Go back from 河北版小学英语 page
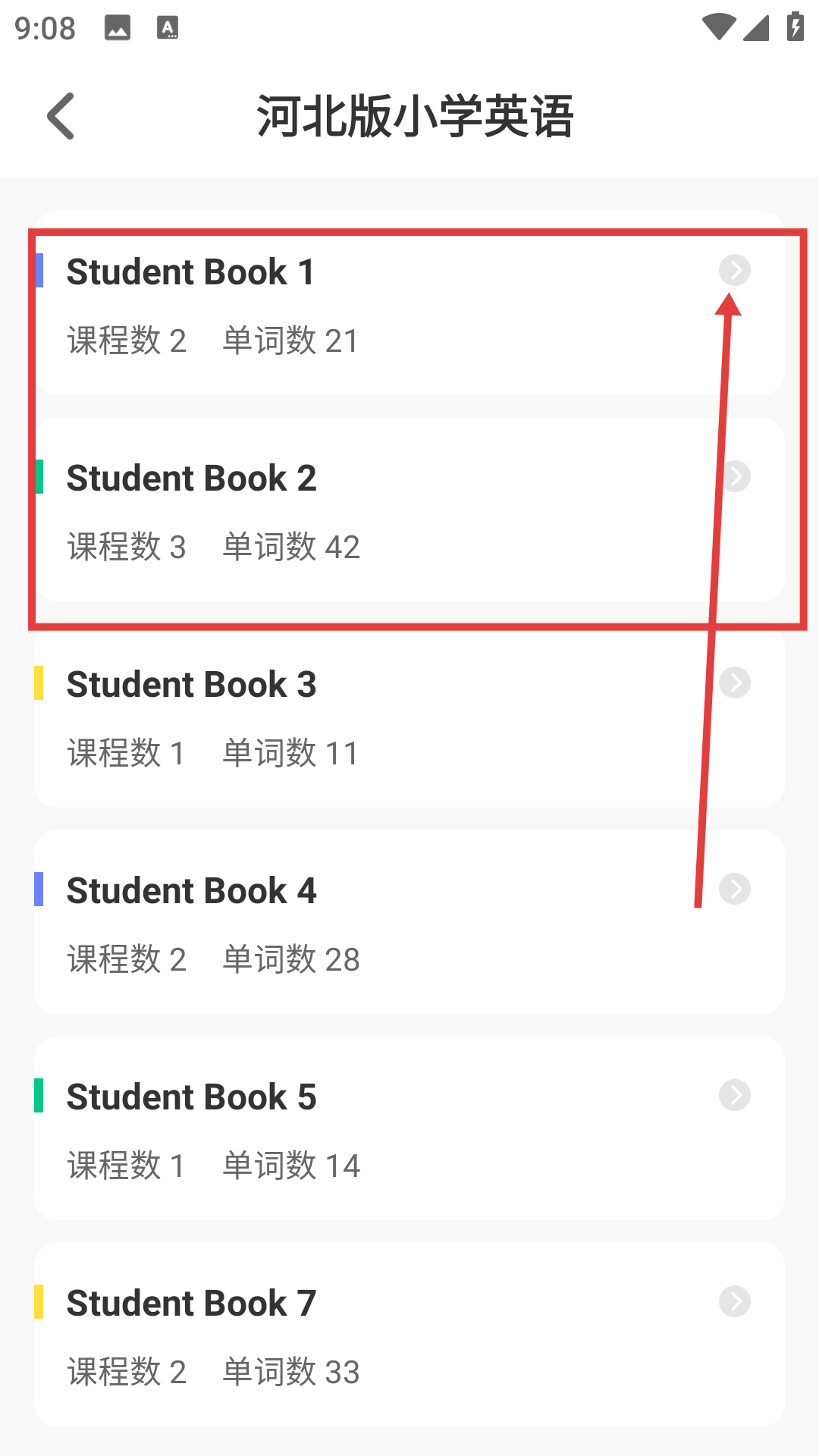This screenshot has height=1456, width=819. click(x=61, y=116)
